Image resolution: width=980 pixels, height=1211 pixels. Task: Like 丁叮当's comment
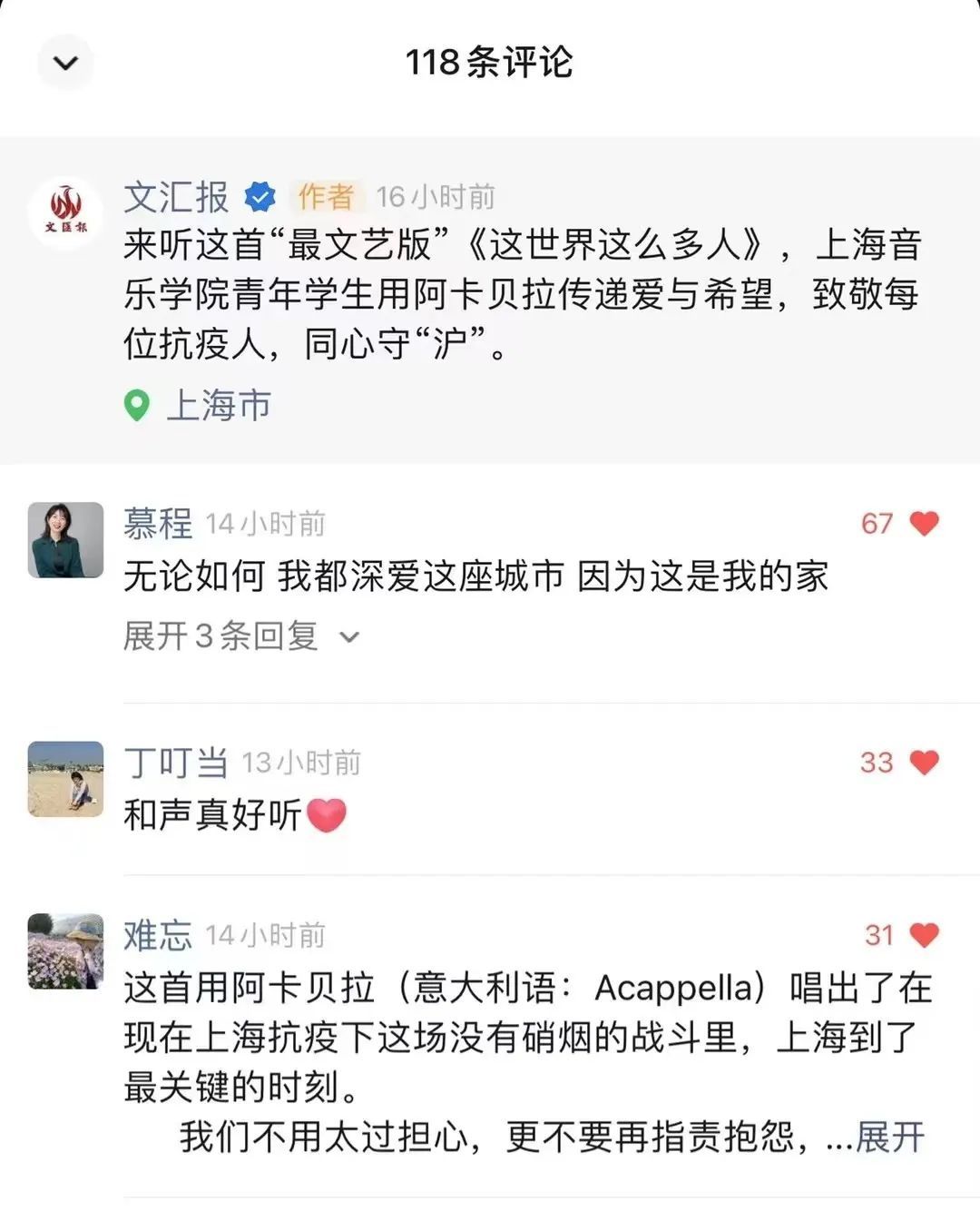pyautogui.click(x=924, y=763)
